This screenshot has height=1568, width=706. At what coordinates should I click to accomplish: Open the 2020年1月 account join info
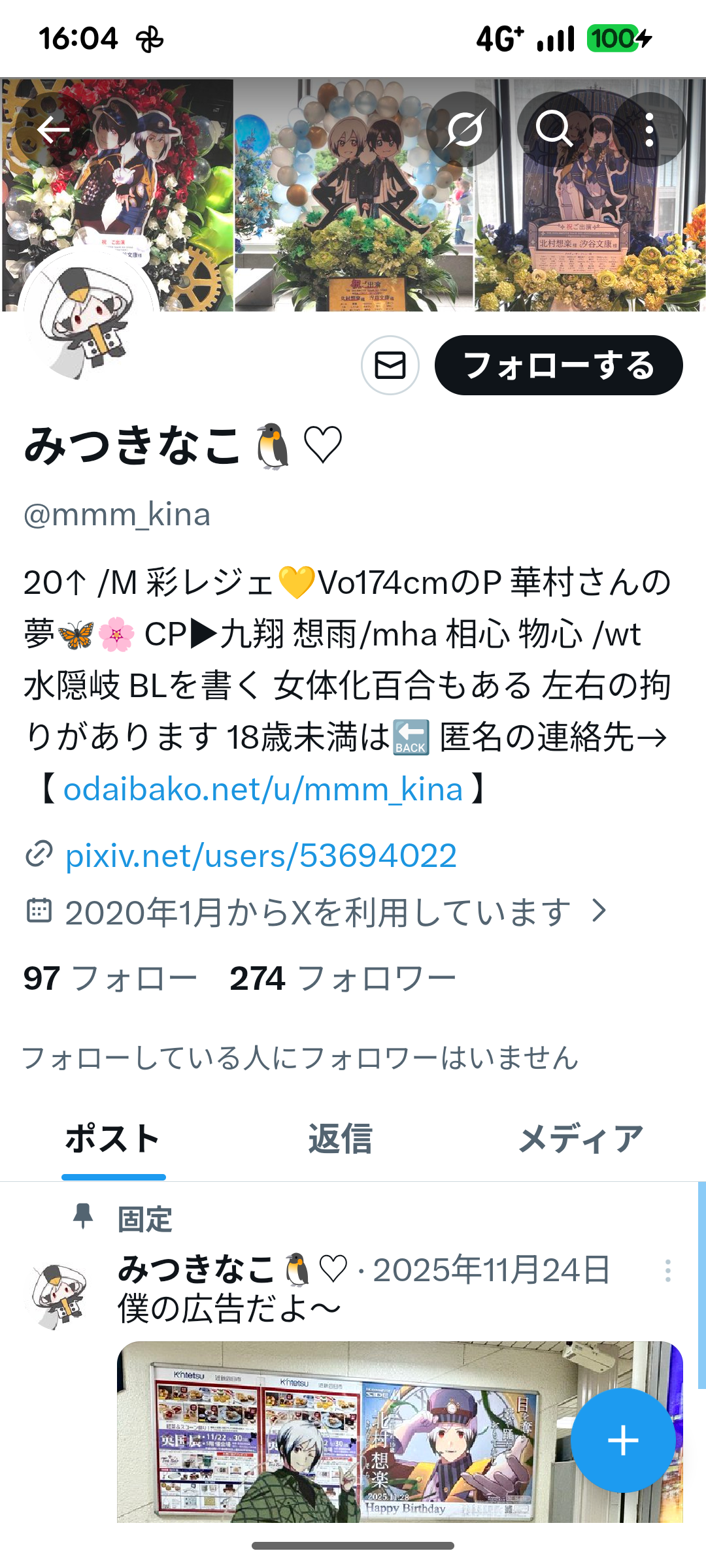318,912
